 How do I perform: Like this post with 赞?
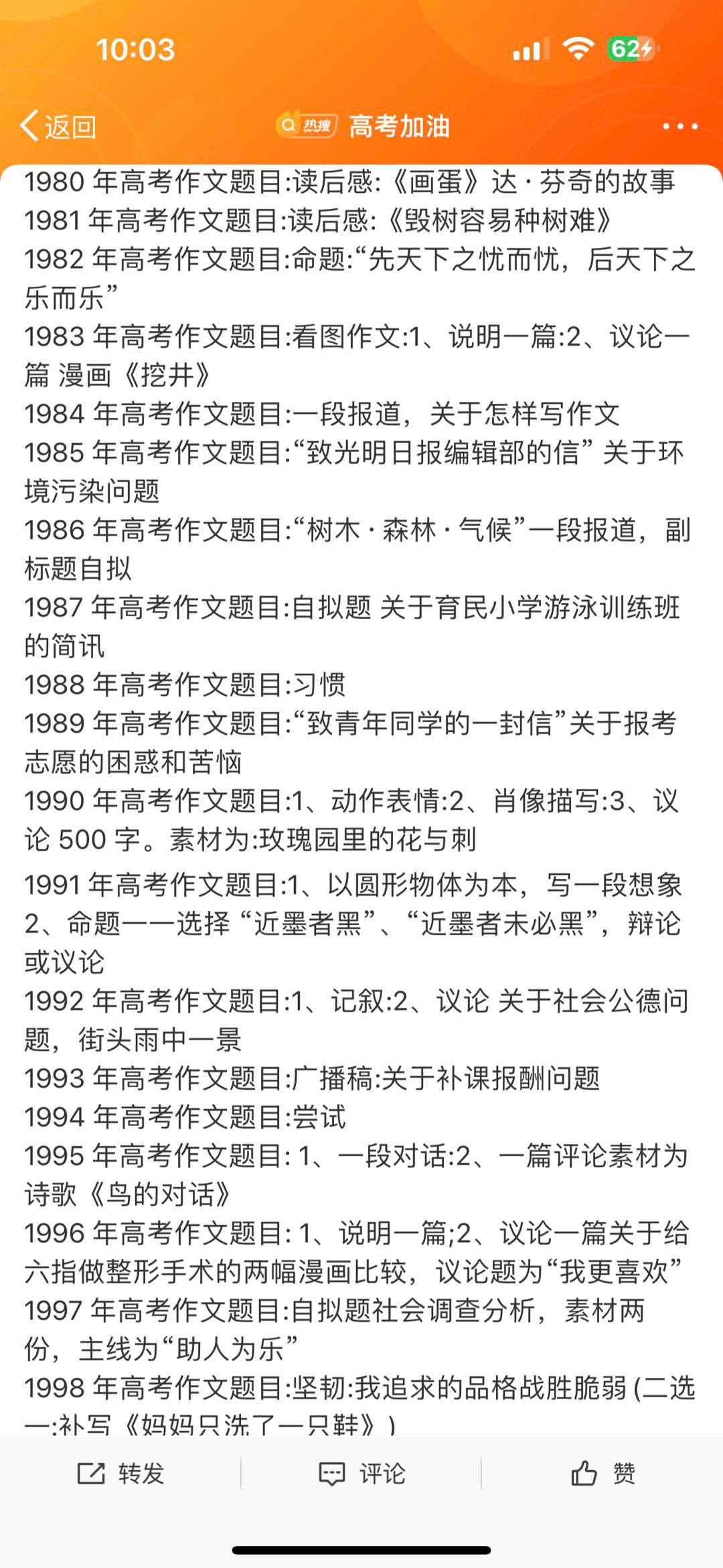pyautogui.click(x=602, y=1474)
